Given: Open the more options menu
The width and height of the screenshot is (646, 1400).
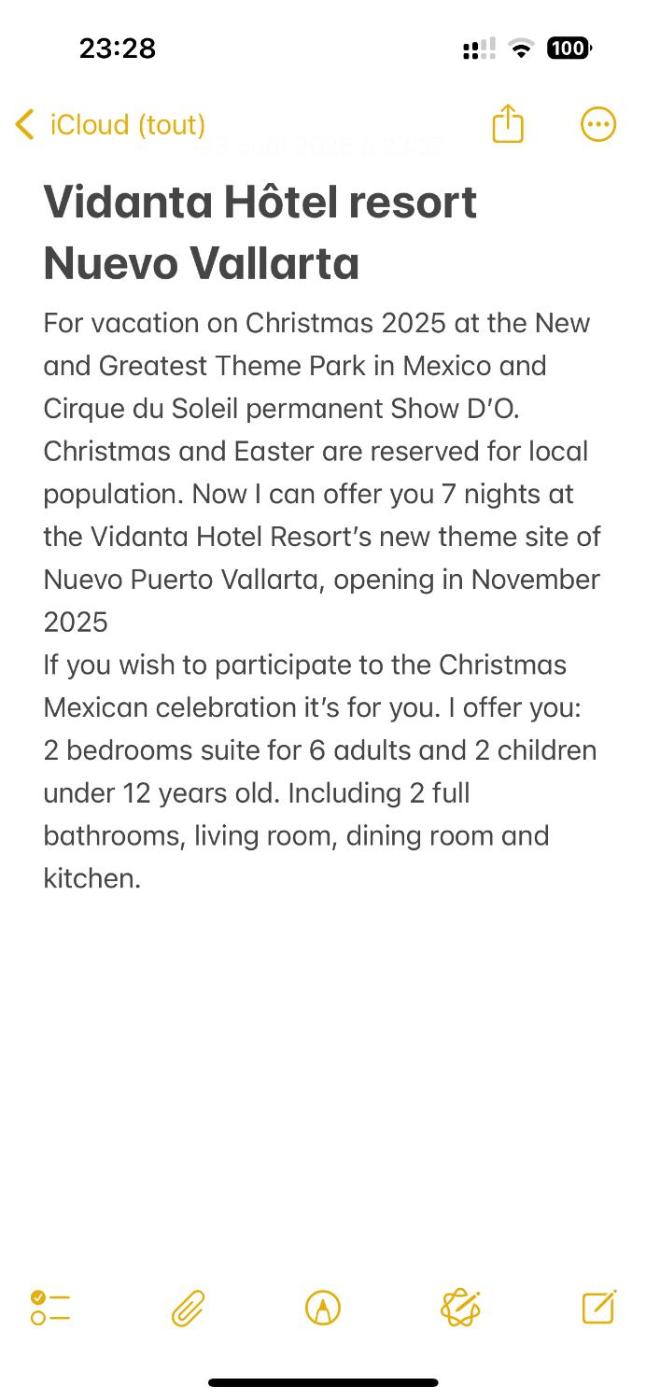Looking at the screenshot, I should coord(598,125).
